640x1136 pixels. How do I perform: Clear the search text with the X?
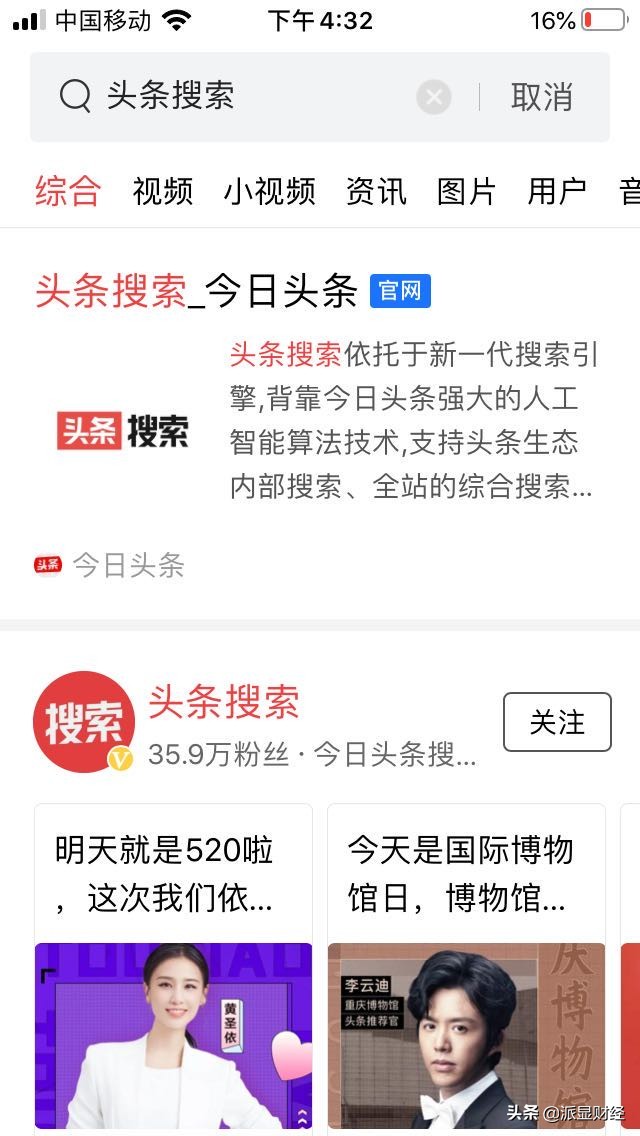pos(433,97)
